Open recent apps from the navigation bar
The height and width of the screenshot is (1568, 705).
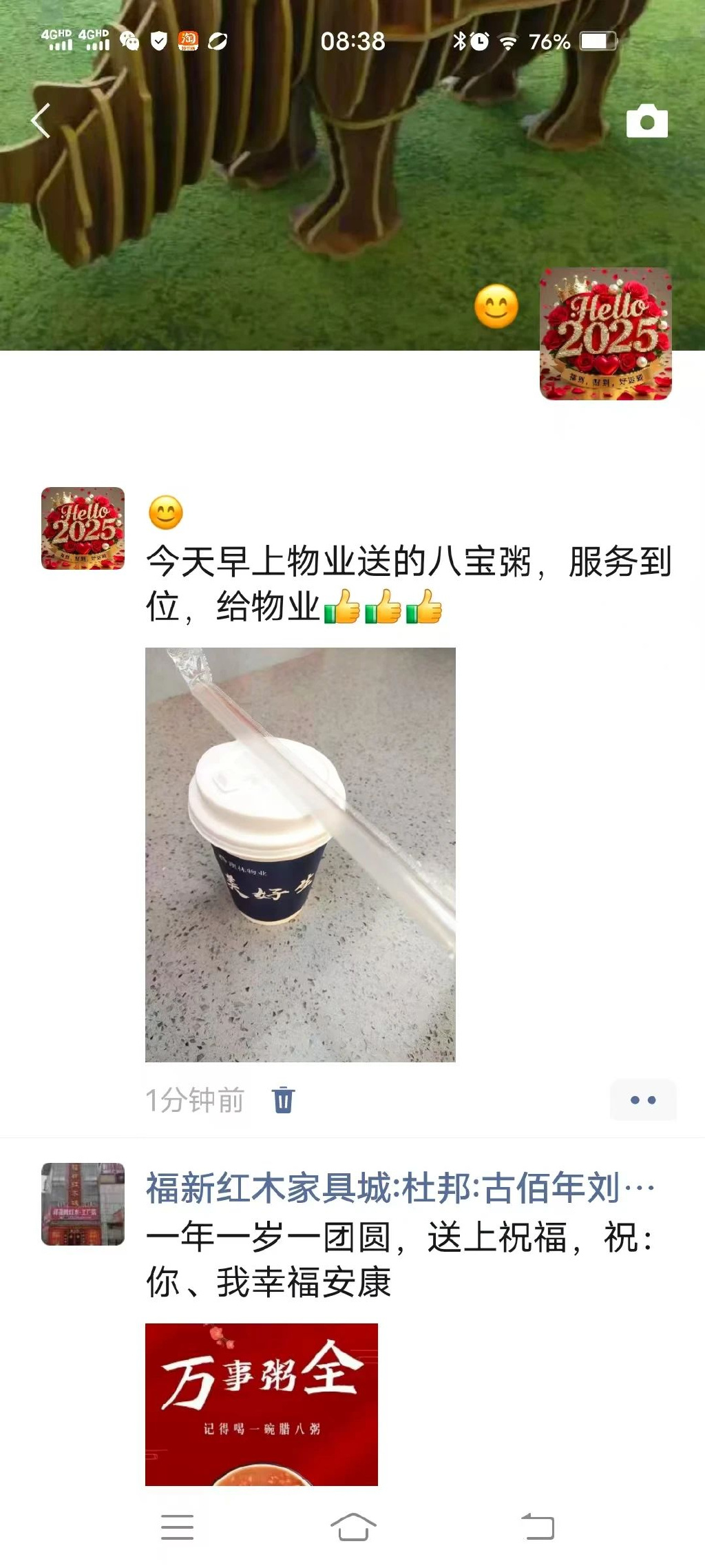(x=177, y=1527)
